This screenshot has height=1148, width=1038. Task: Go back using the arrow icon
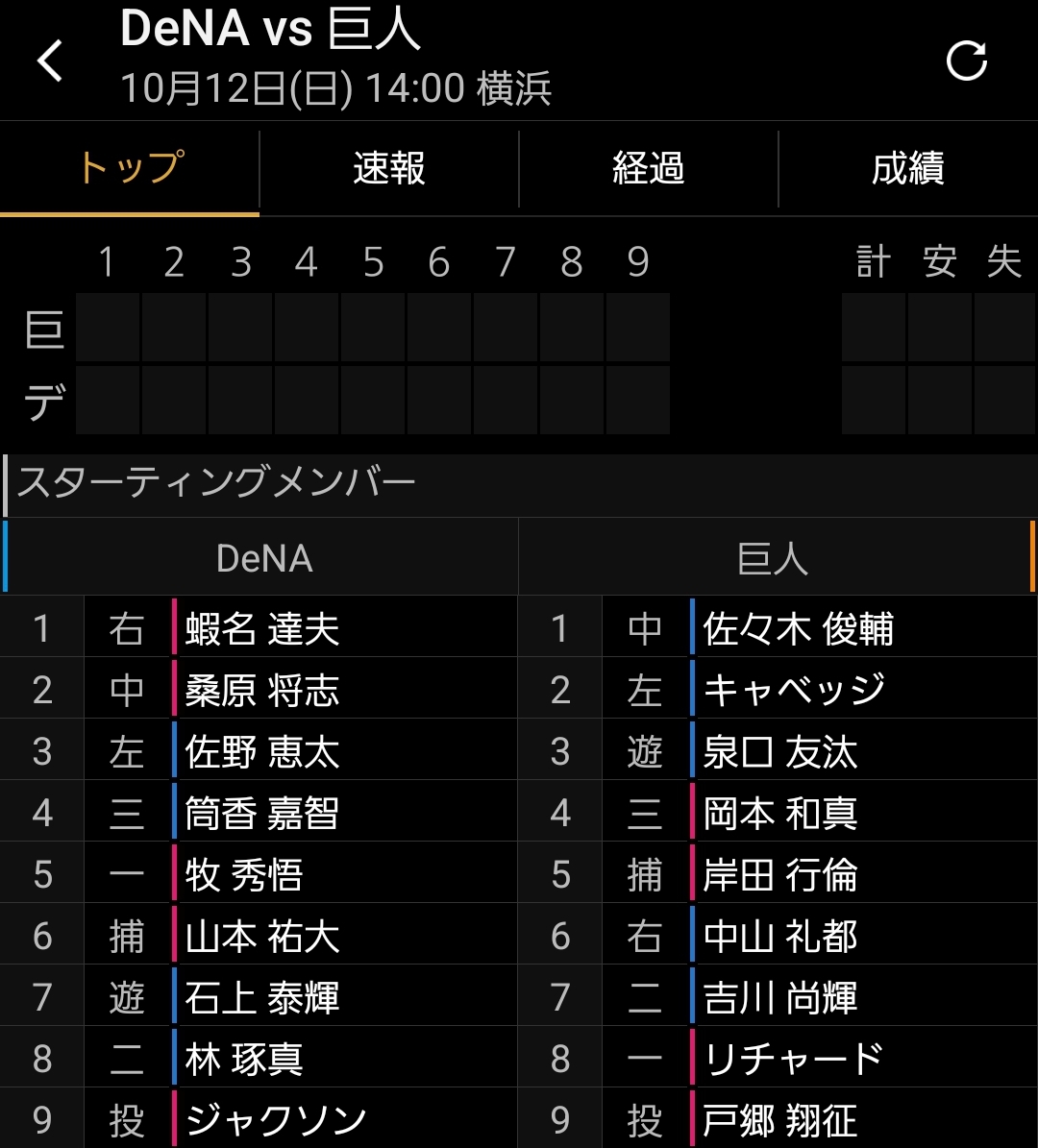(50, 61)
